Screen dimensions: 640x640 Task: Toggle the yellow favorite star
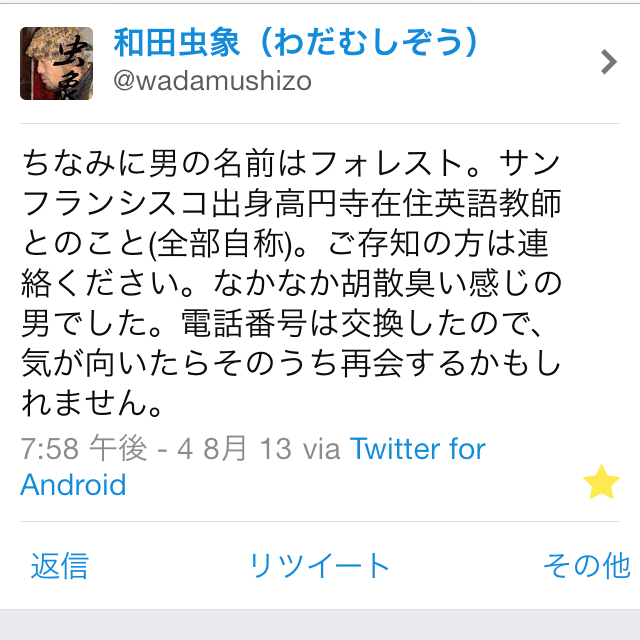(x=601, y=484)
